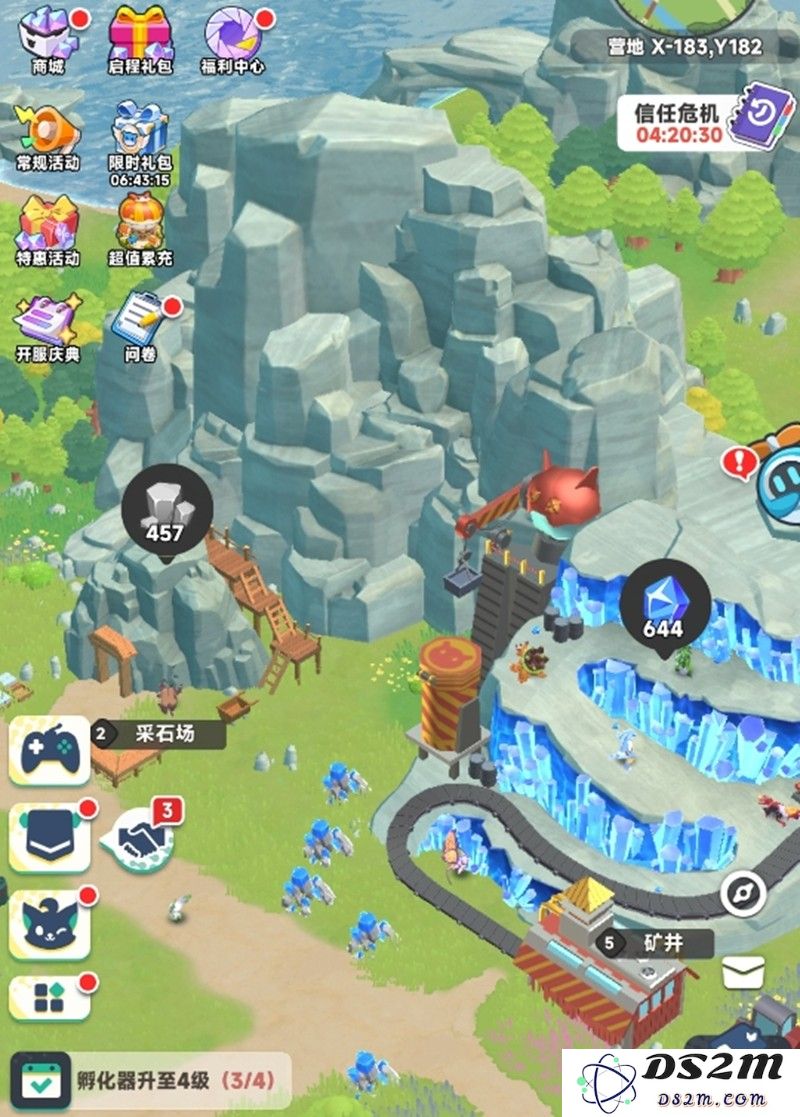
Task: Tap the compass locate button
Action: click(x=744, y=892)
